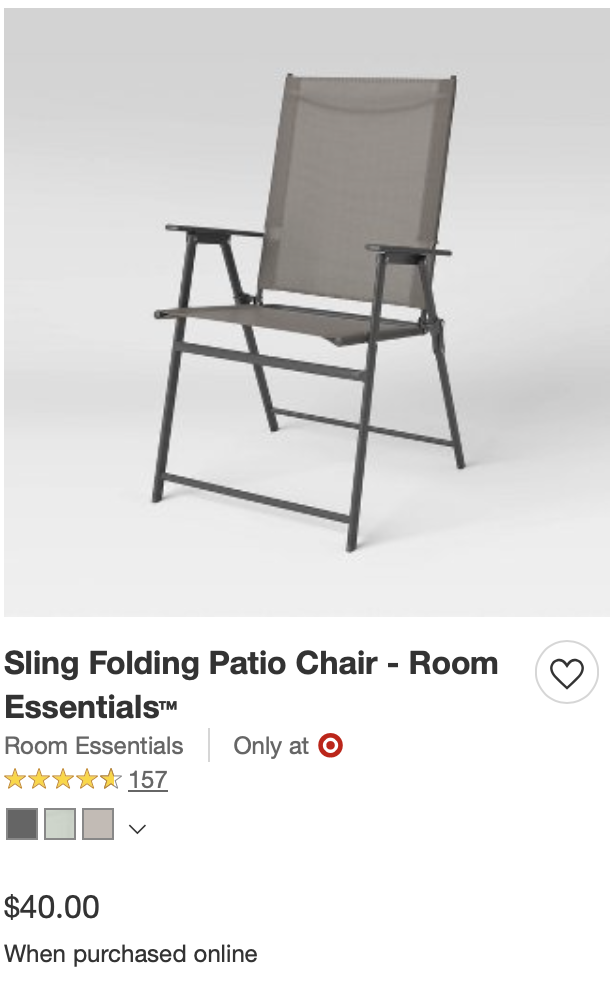Select the dark gray color swatch
This screenshot has width=610, height=998.
(22, 824)
